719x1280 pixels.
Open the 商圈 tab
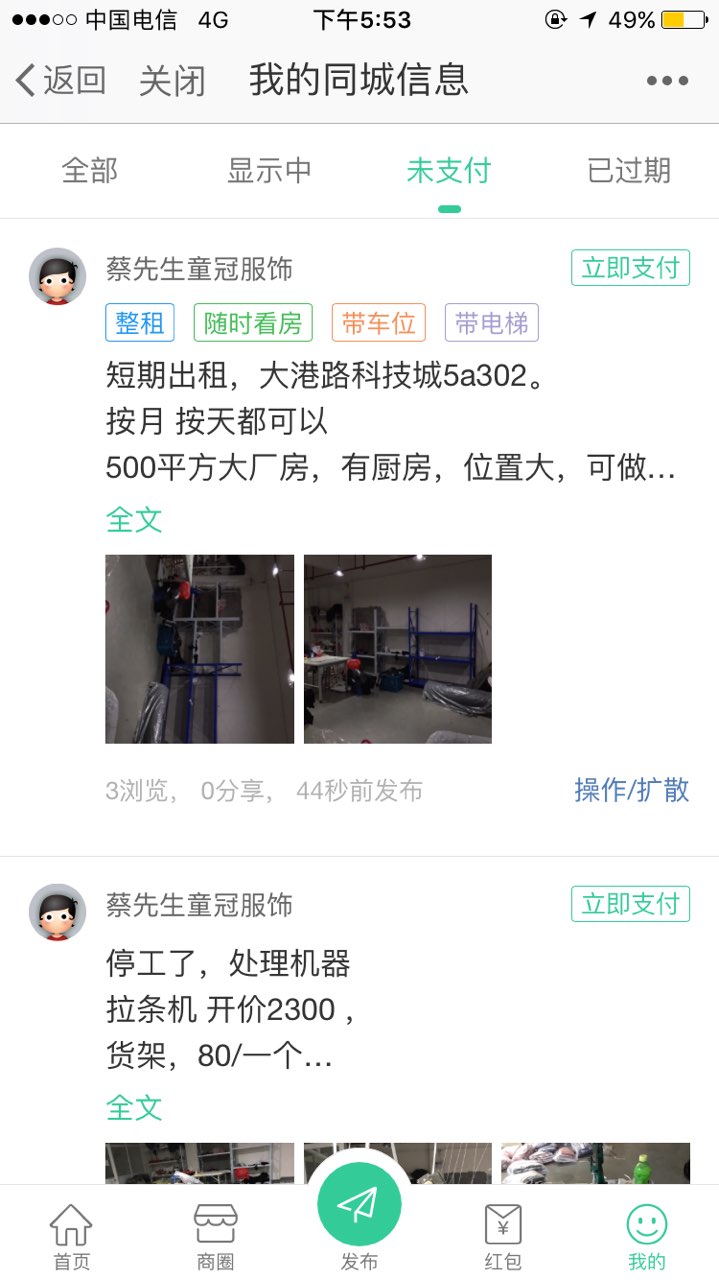click(215, 1236)
